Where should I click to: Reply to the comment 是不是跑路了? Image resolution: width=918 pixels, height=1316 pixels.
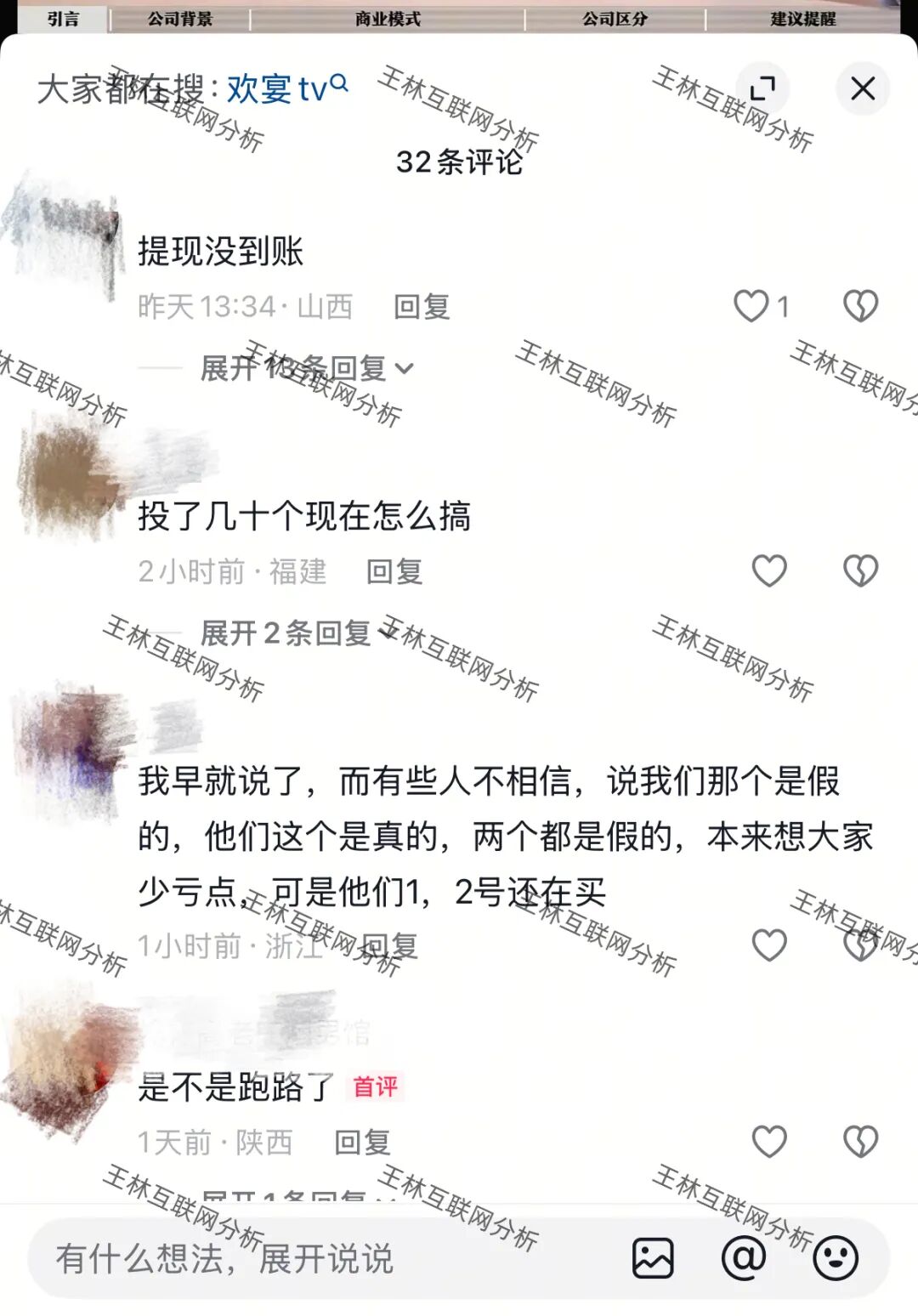click(362, 1142)
